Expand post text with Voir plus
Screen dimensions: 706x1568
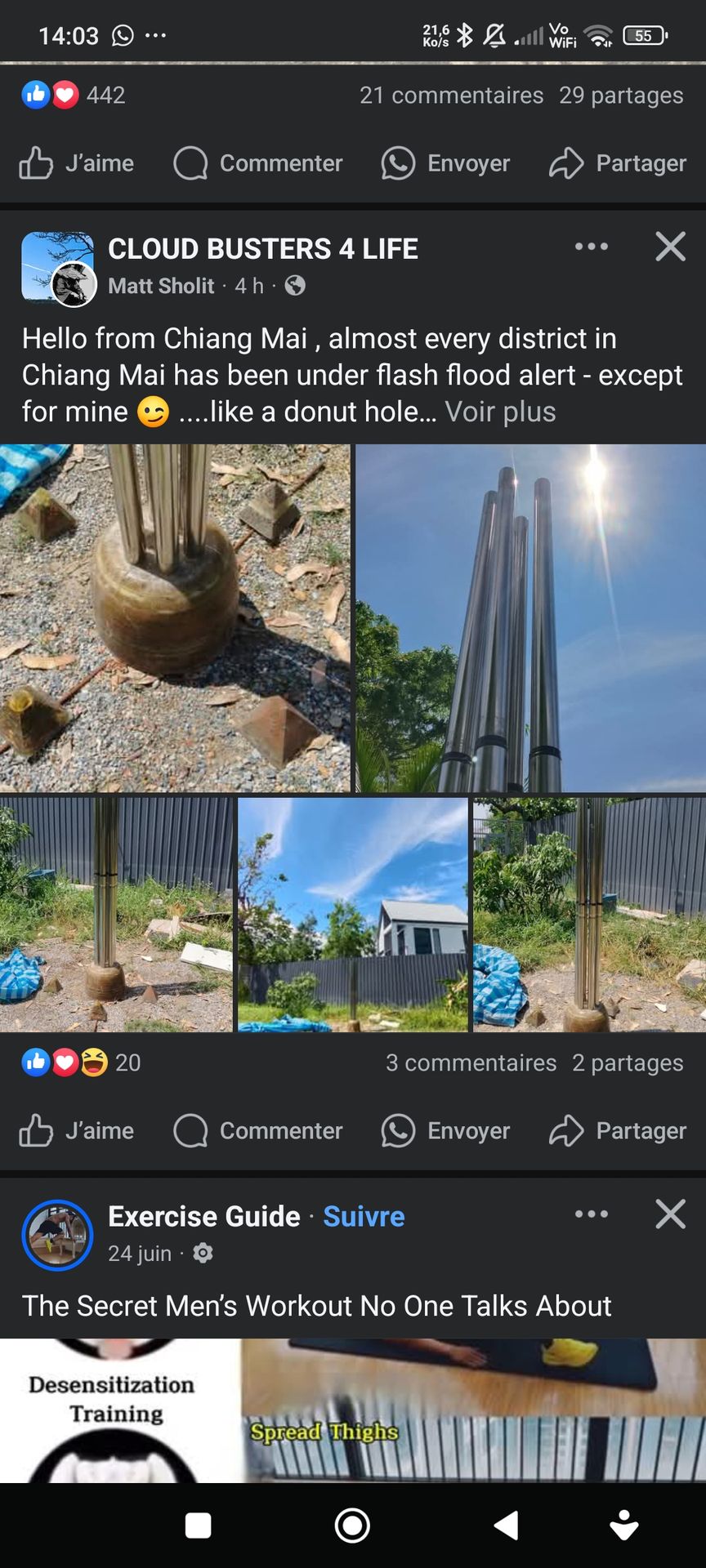coord(500,412)
